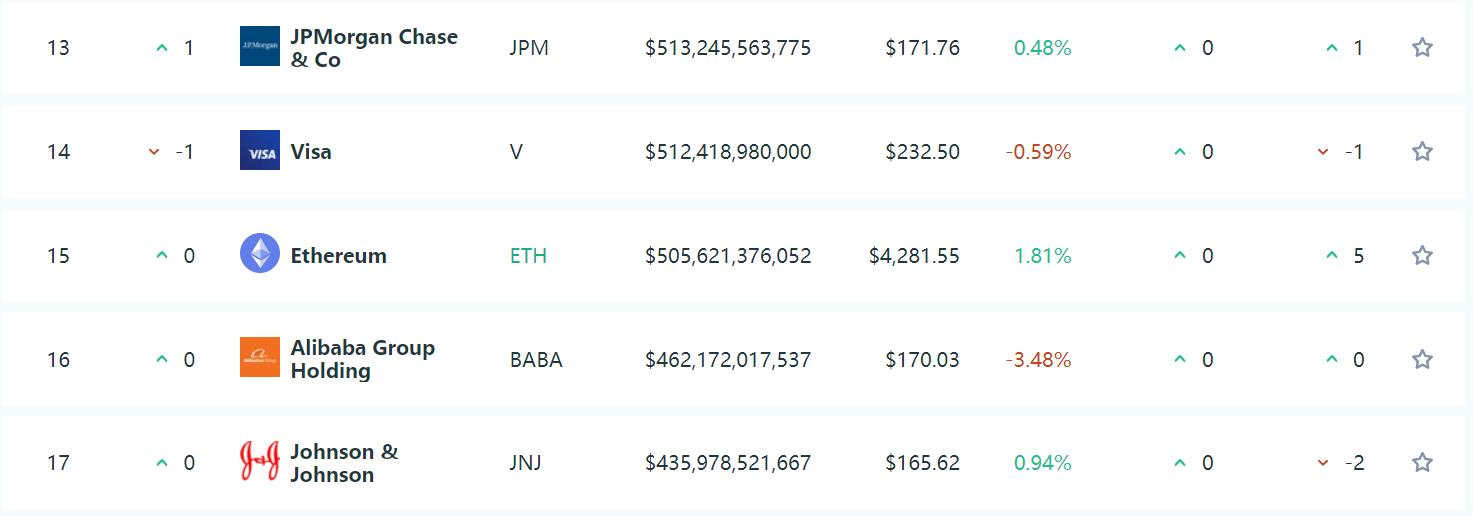
Task: Open Alibaba Group Holding details
Action: pos(362,359)
